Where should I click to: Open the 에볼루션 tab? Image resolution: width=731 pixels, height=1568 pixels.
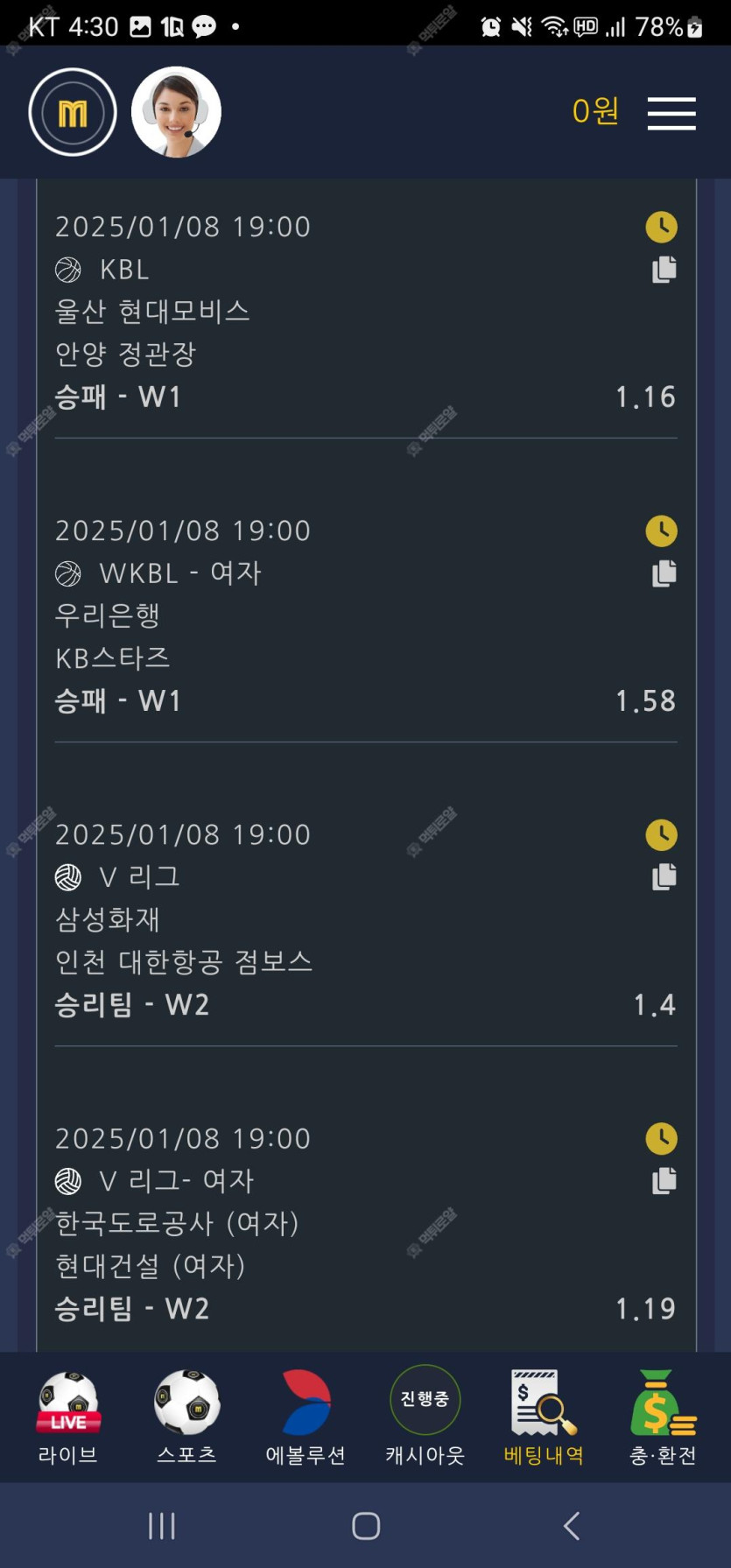pos(306,1417)
